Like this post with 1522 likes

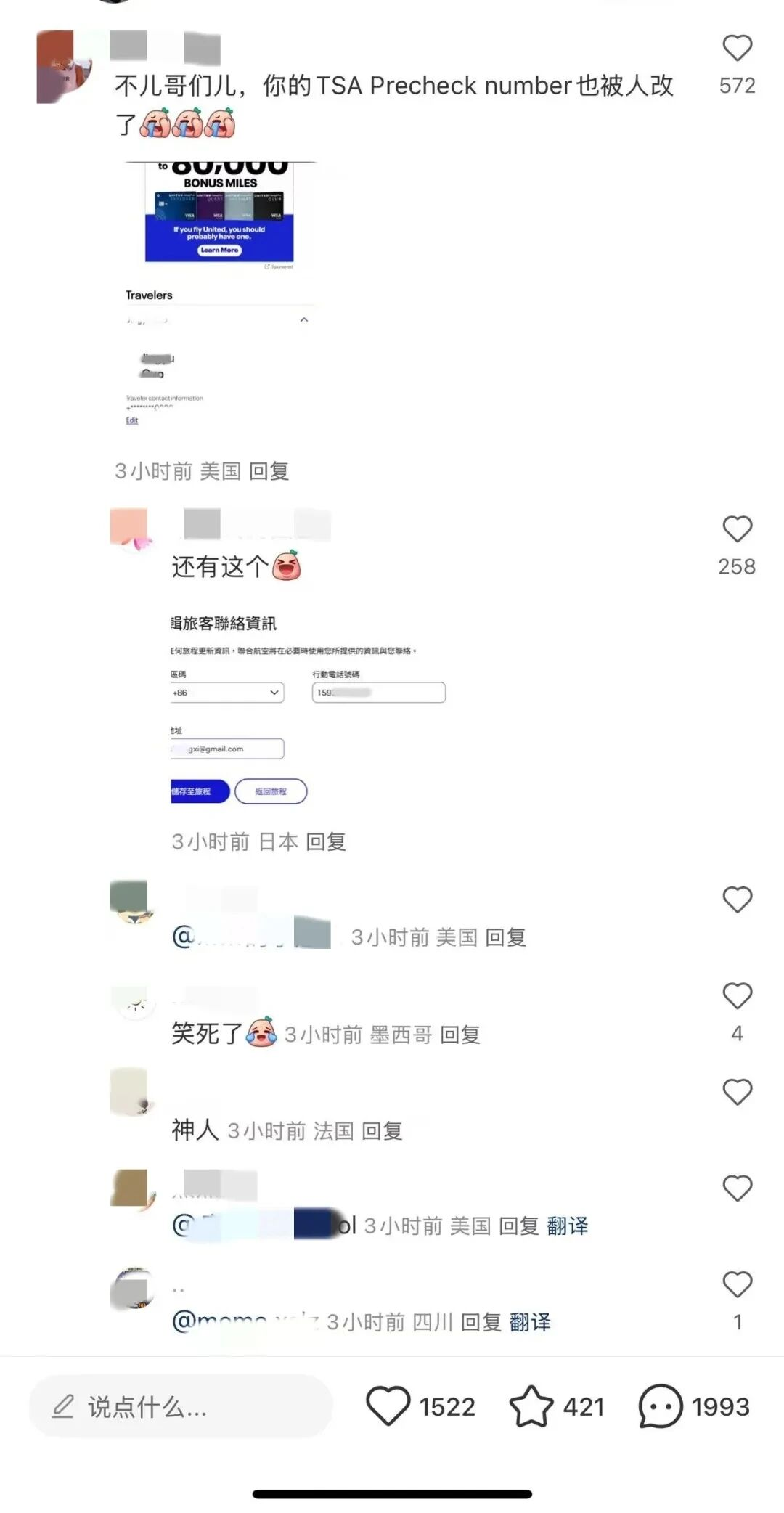(388, 1406)
